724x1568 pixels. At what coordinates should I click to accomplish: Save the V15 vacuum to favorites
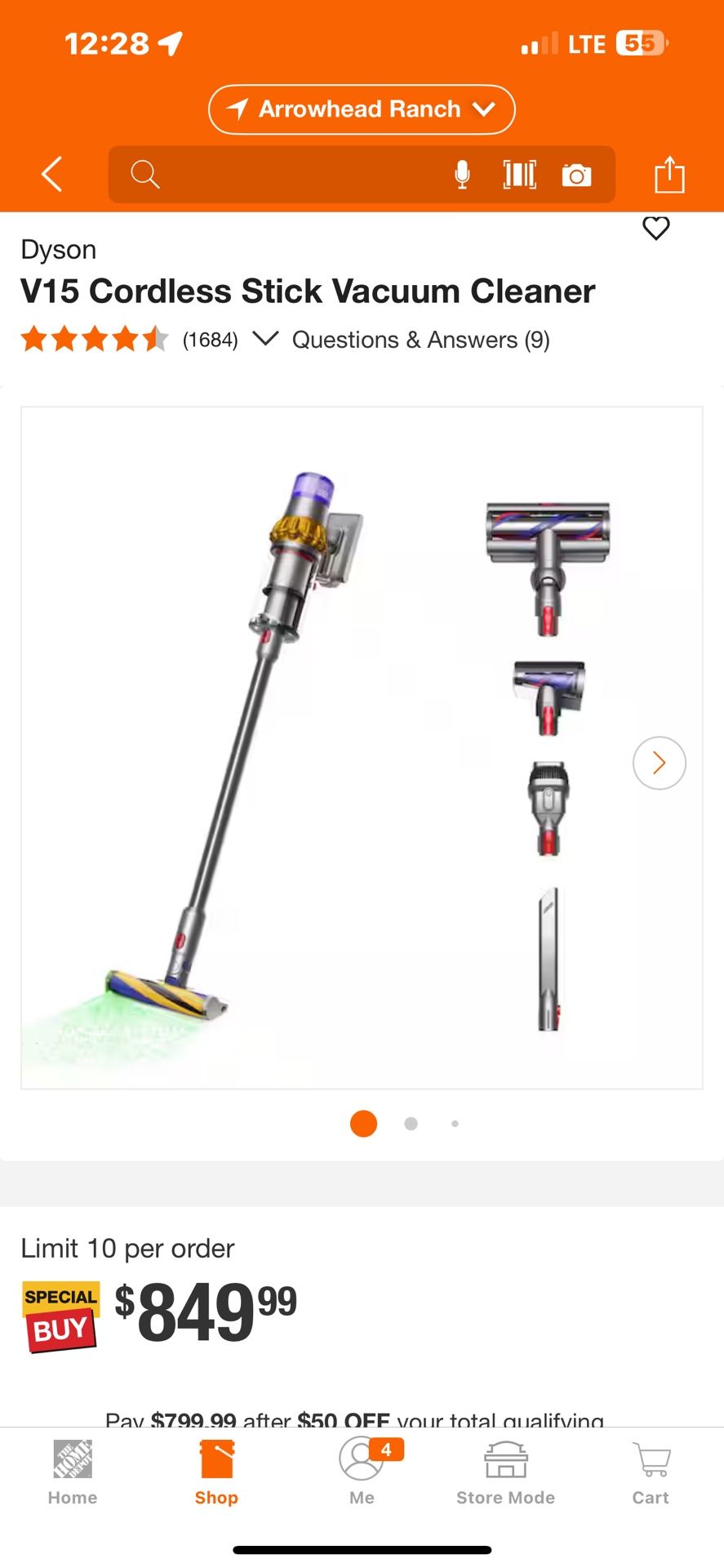point(656,229)
